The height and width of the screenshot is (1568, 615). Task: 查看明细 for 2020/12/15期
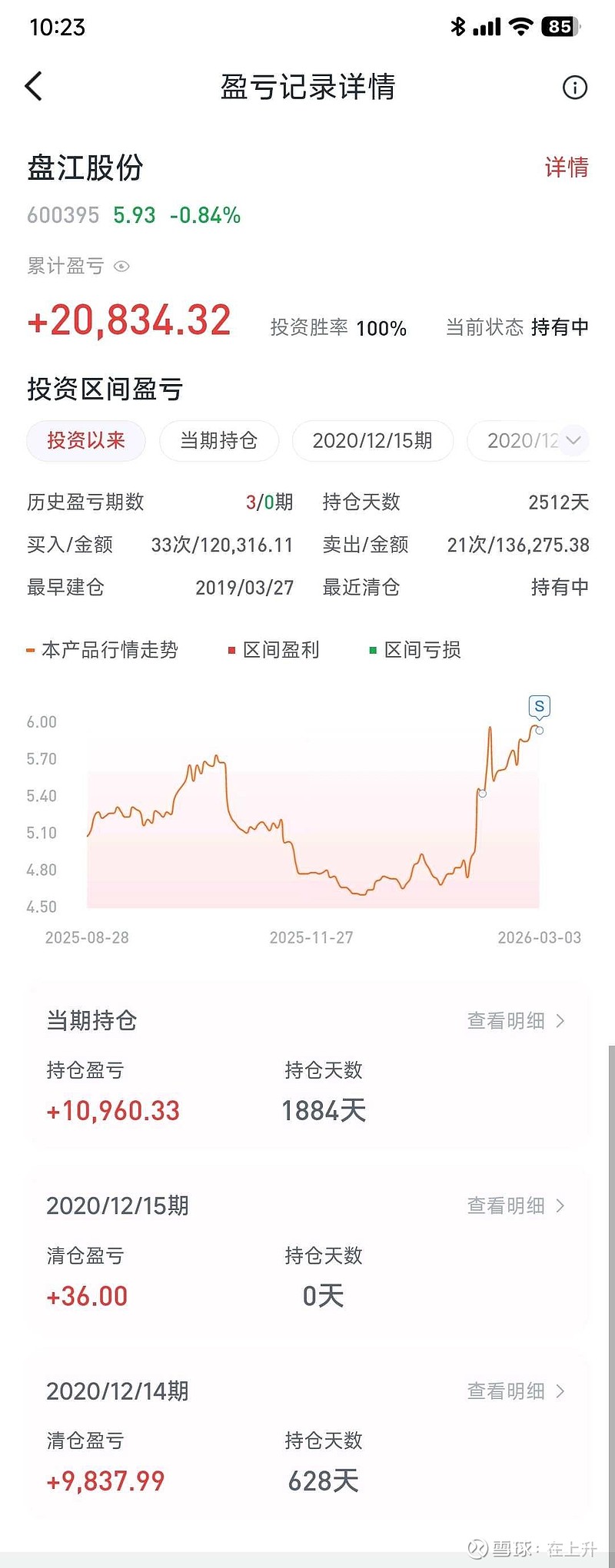[x=516, y=1206]
